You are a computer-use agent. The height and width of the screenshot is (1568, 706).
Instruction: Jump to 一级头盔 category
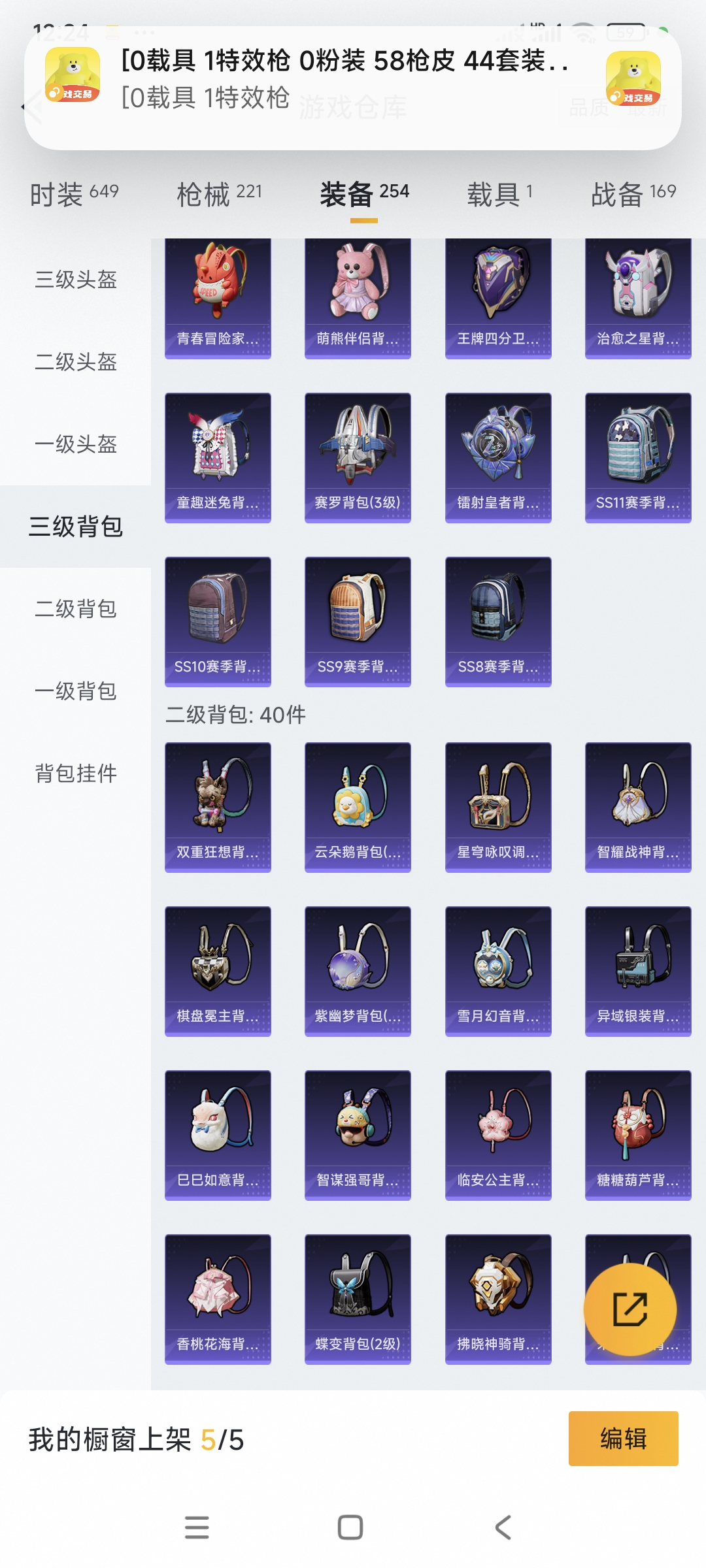[x=76, y=444]
